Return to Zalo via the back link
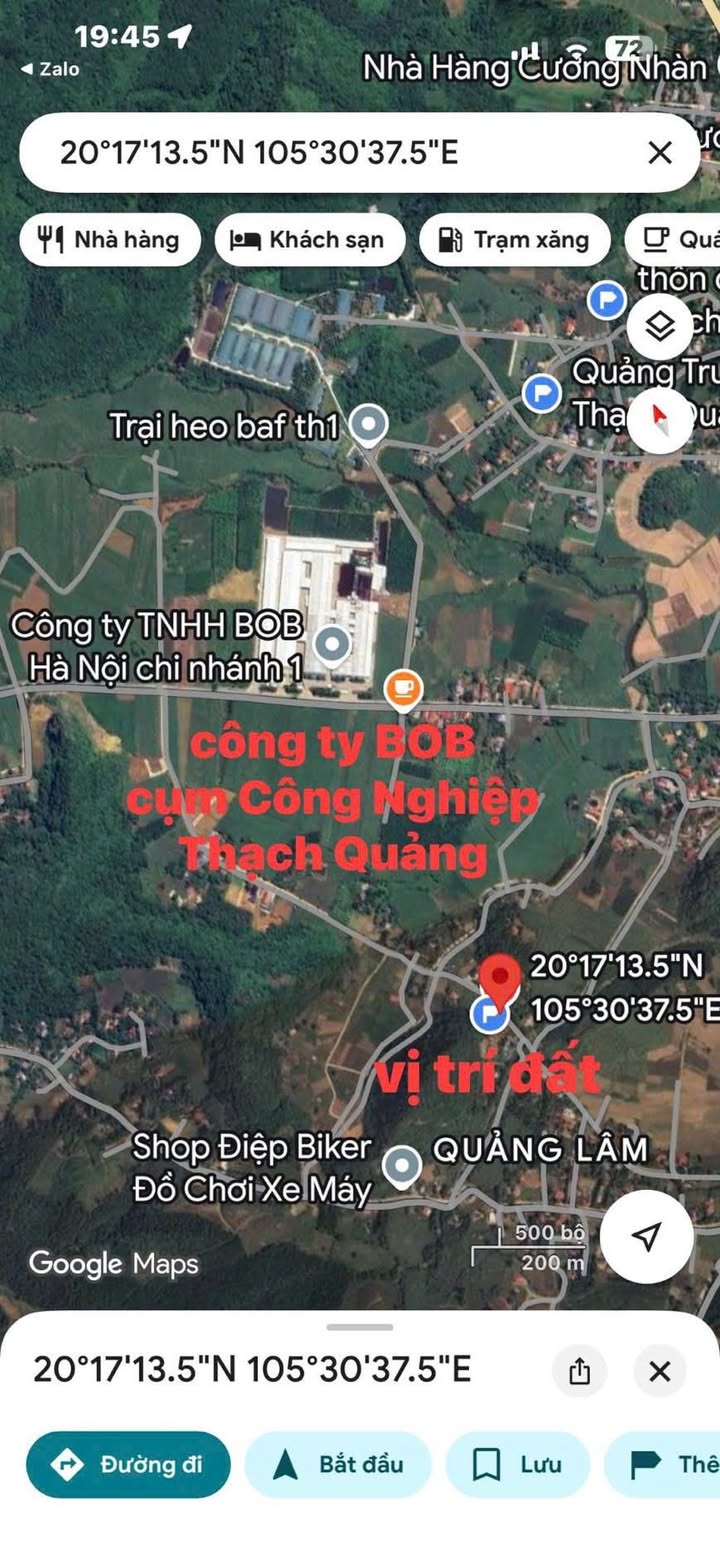The height and width of the screenshot is (1561, 720). click(50, 69)
